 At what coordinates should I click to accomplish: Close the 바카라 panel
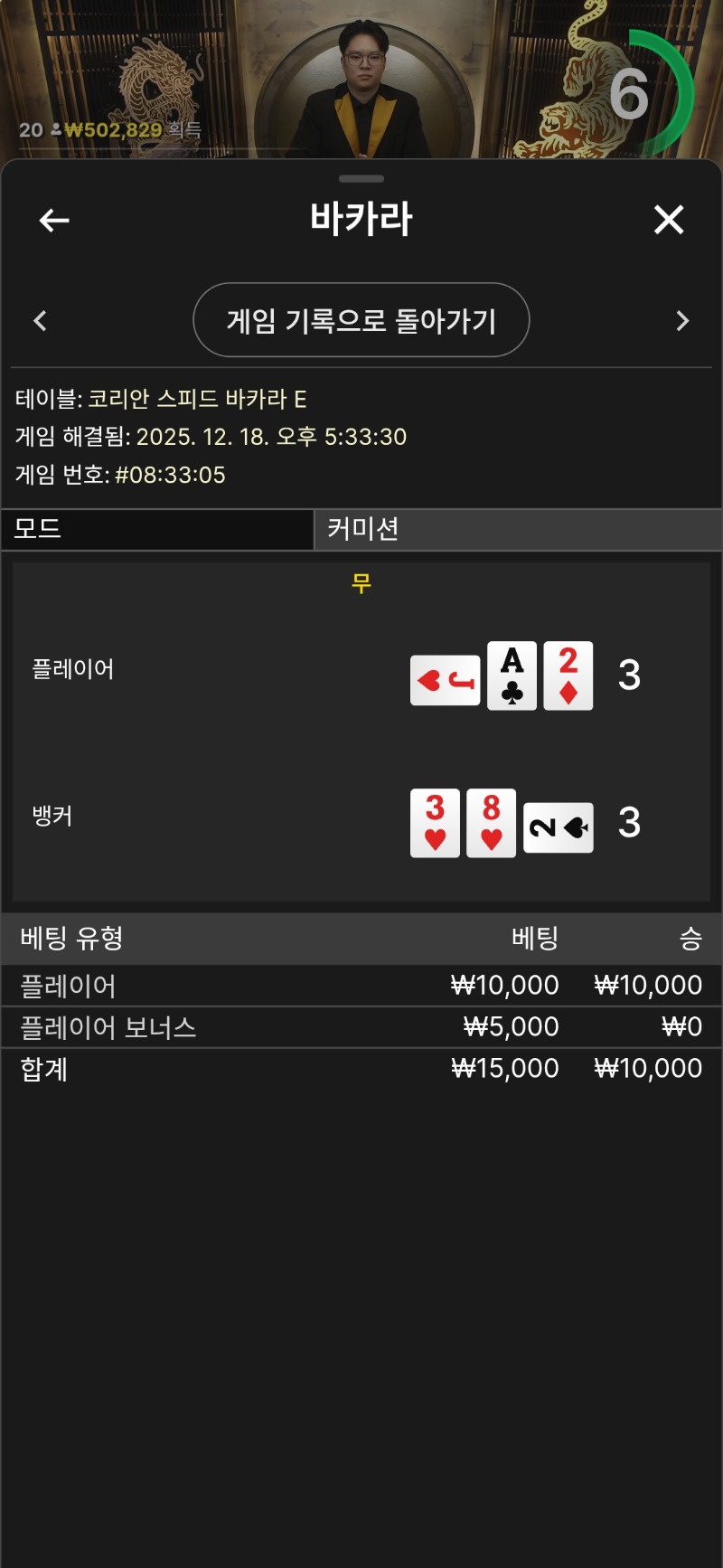click(669, 220)
